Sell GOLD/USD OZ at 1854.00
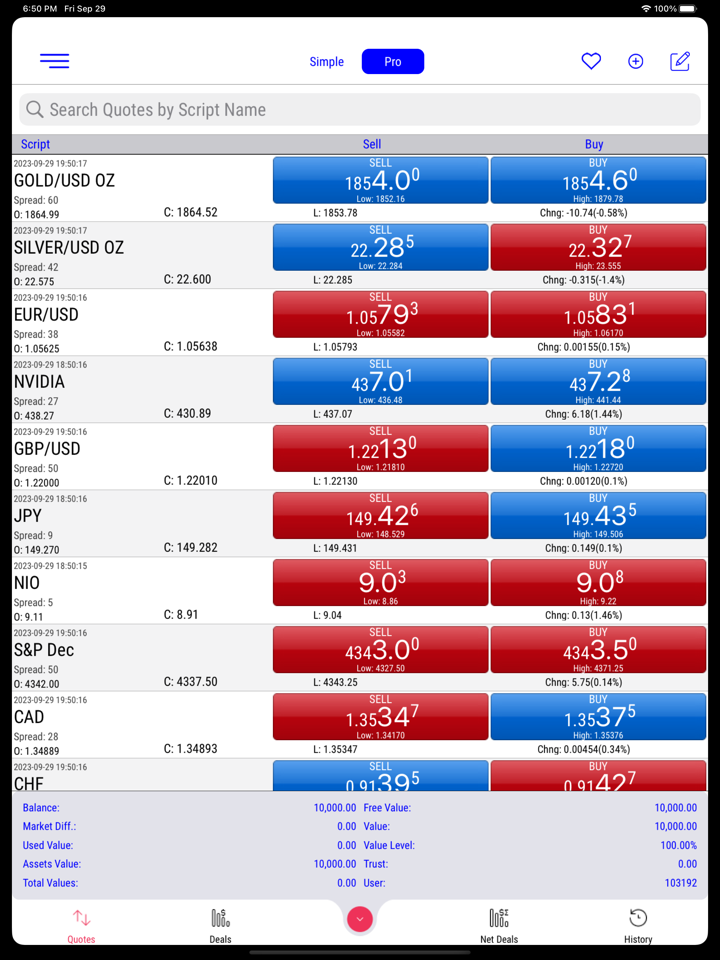The height and width of the screenshot is (960, 720). [x=380, y=180]
